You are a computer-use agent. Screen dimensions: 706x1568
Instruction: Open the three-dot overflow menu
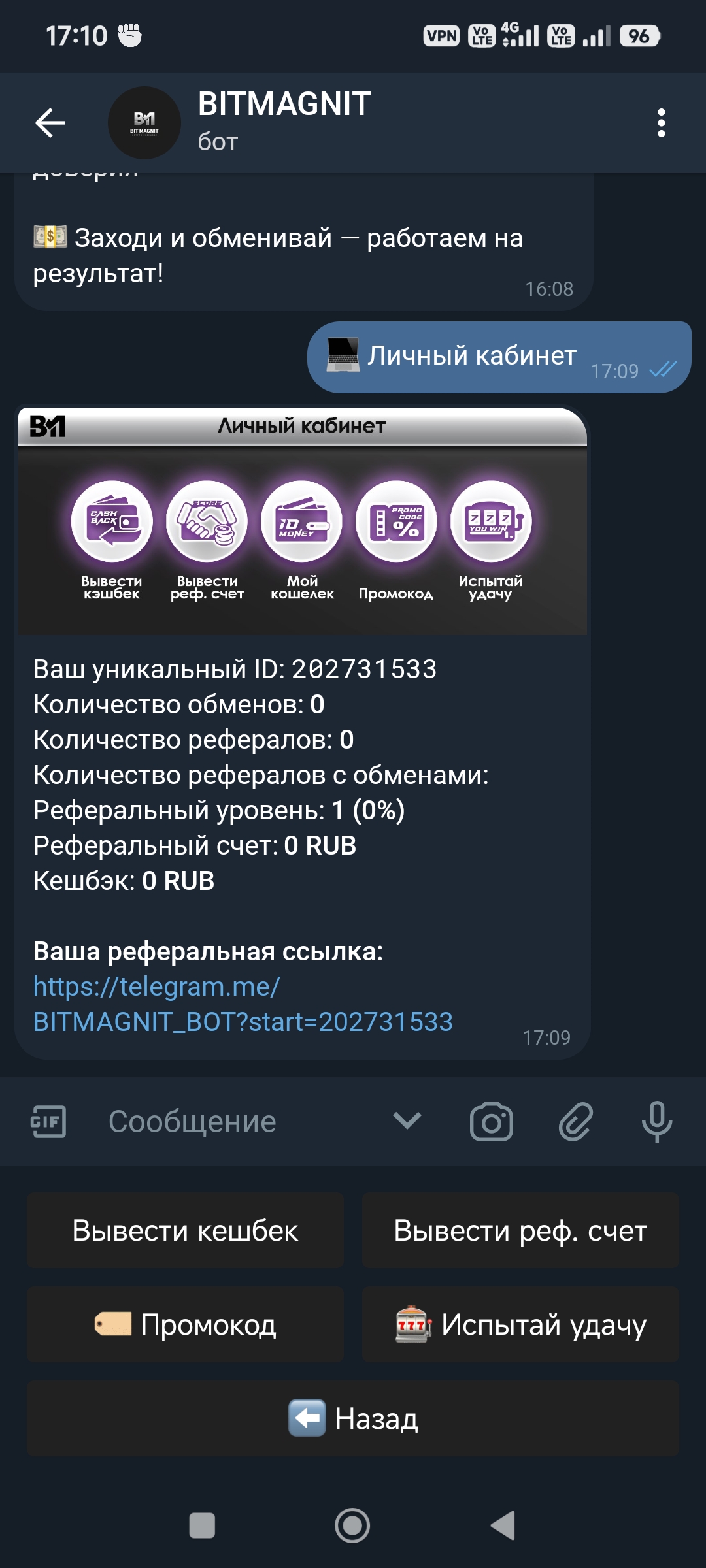(661, 123)
